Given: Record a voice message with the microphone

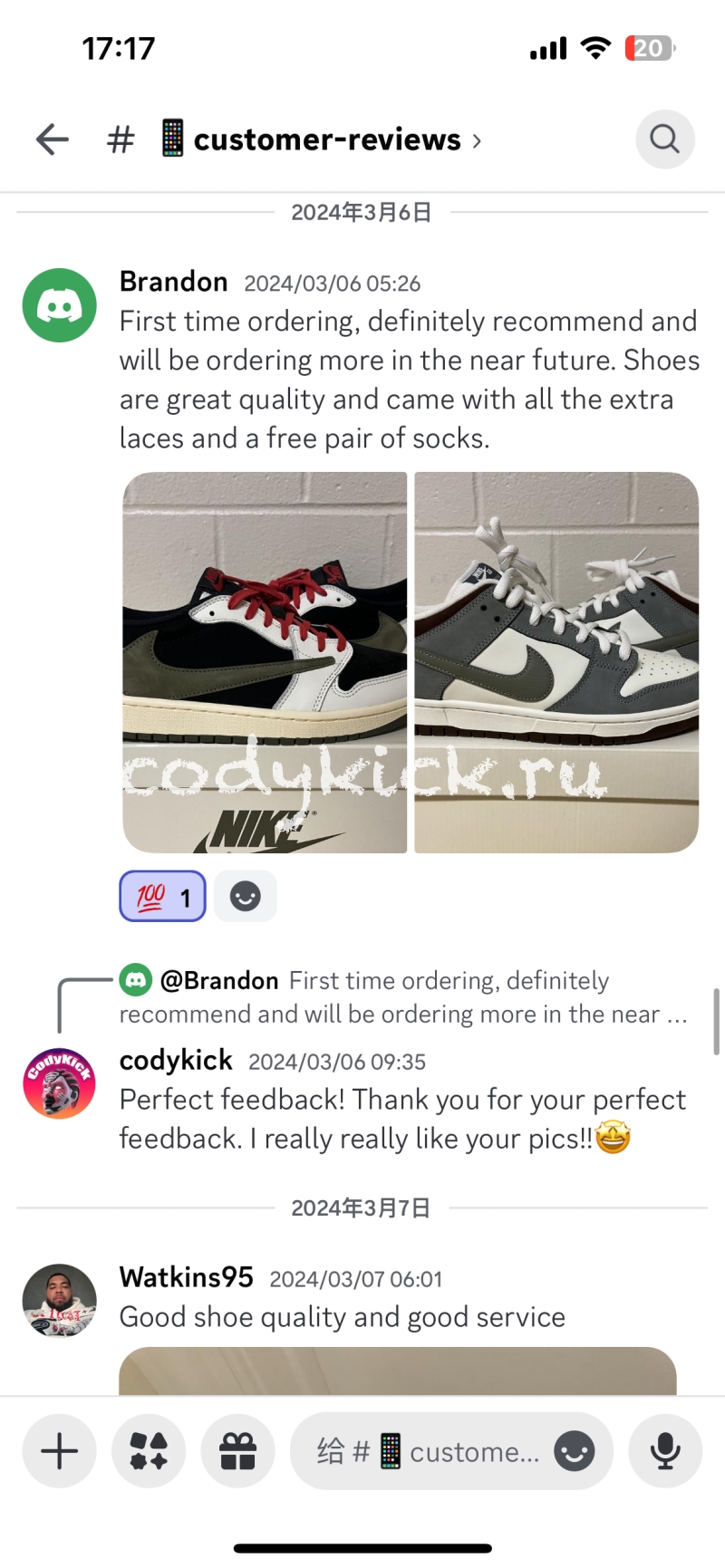Looking at the screenshot, I should [x=665, y=1451].
